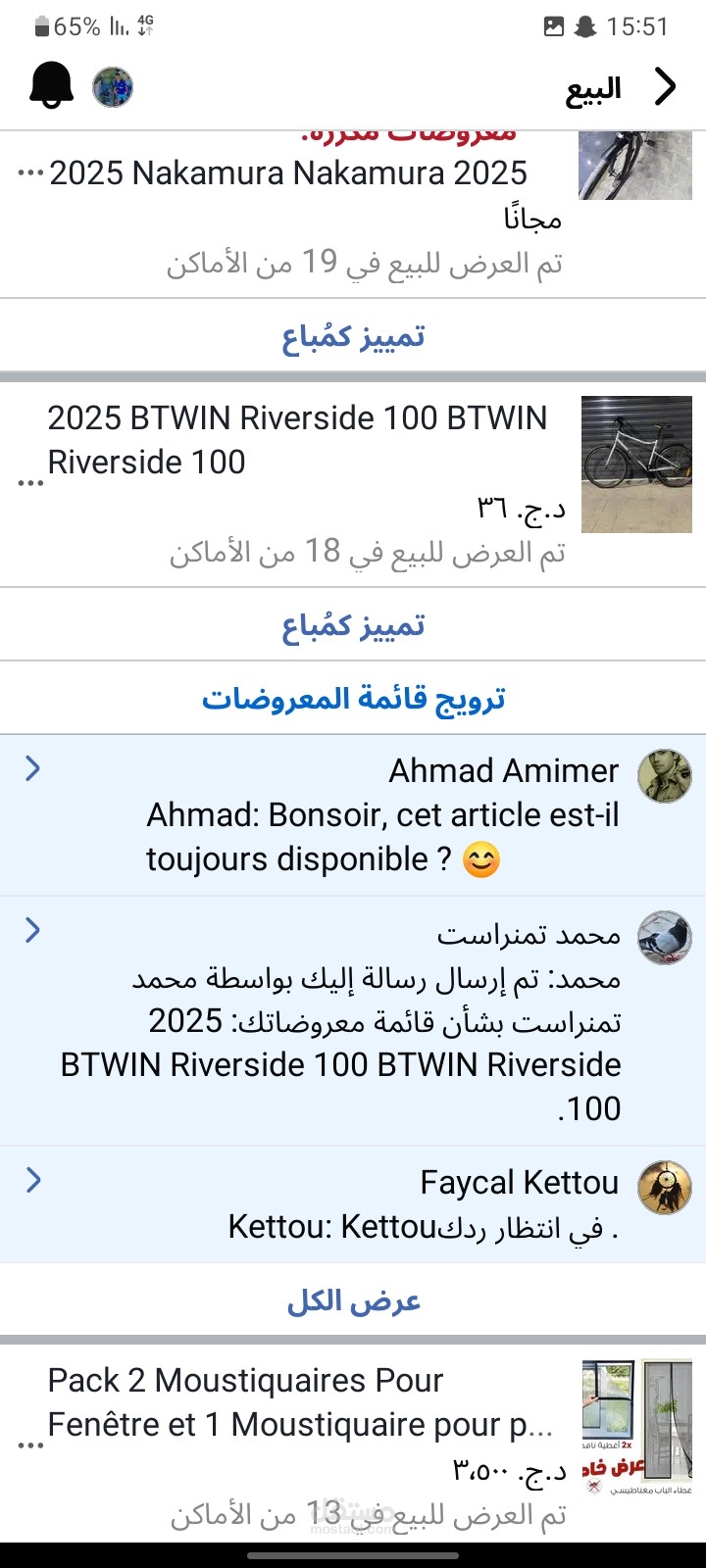Tap your profile avatar next to the bell

pos(113,86)
